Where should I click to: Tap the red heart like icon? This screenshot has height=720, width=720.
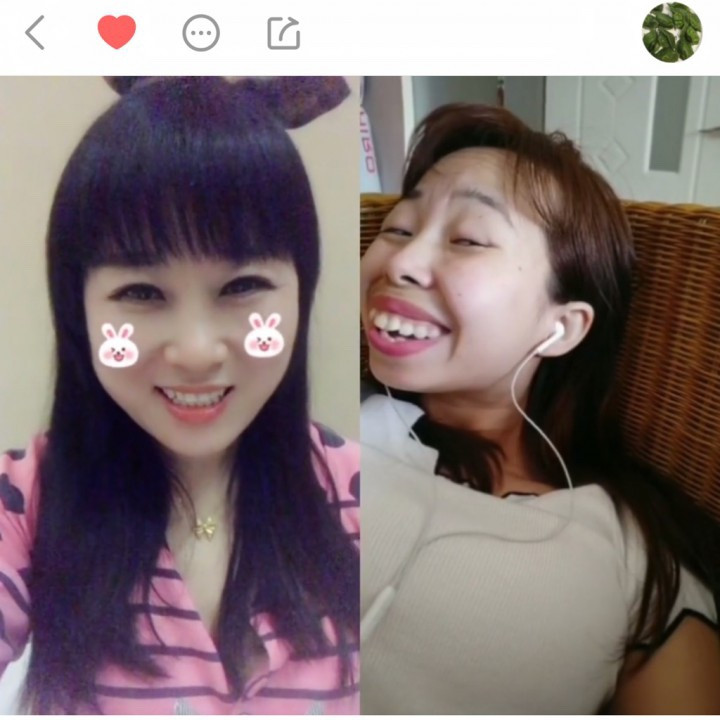(x=116, y=33)
